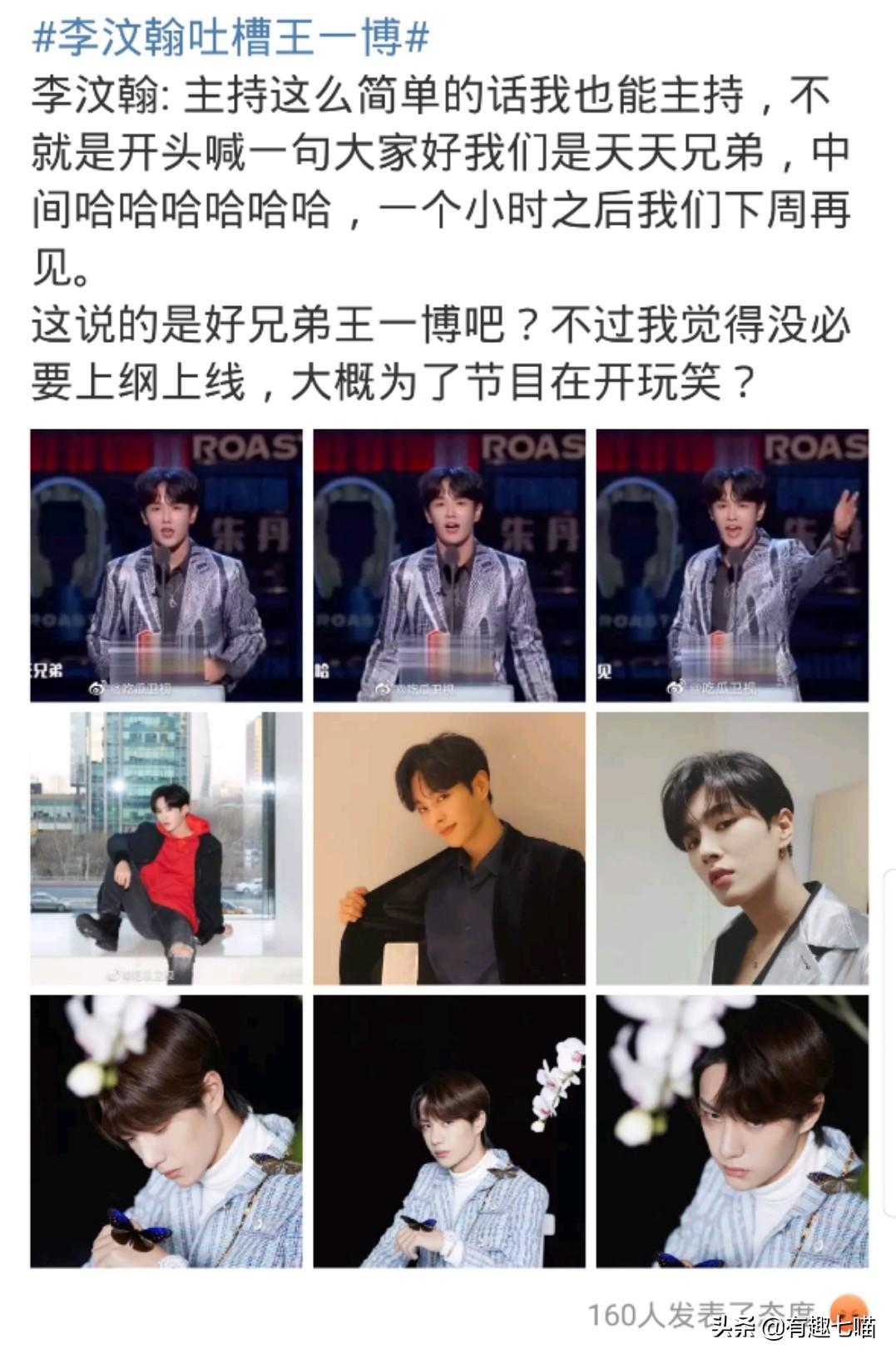The height and width of the screenshot is (1359, 896).
Task: Enlarge the red hoodie photo by the window
Action: point(166,848)
